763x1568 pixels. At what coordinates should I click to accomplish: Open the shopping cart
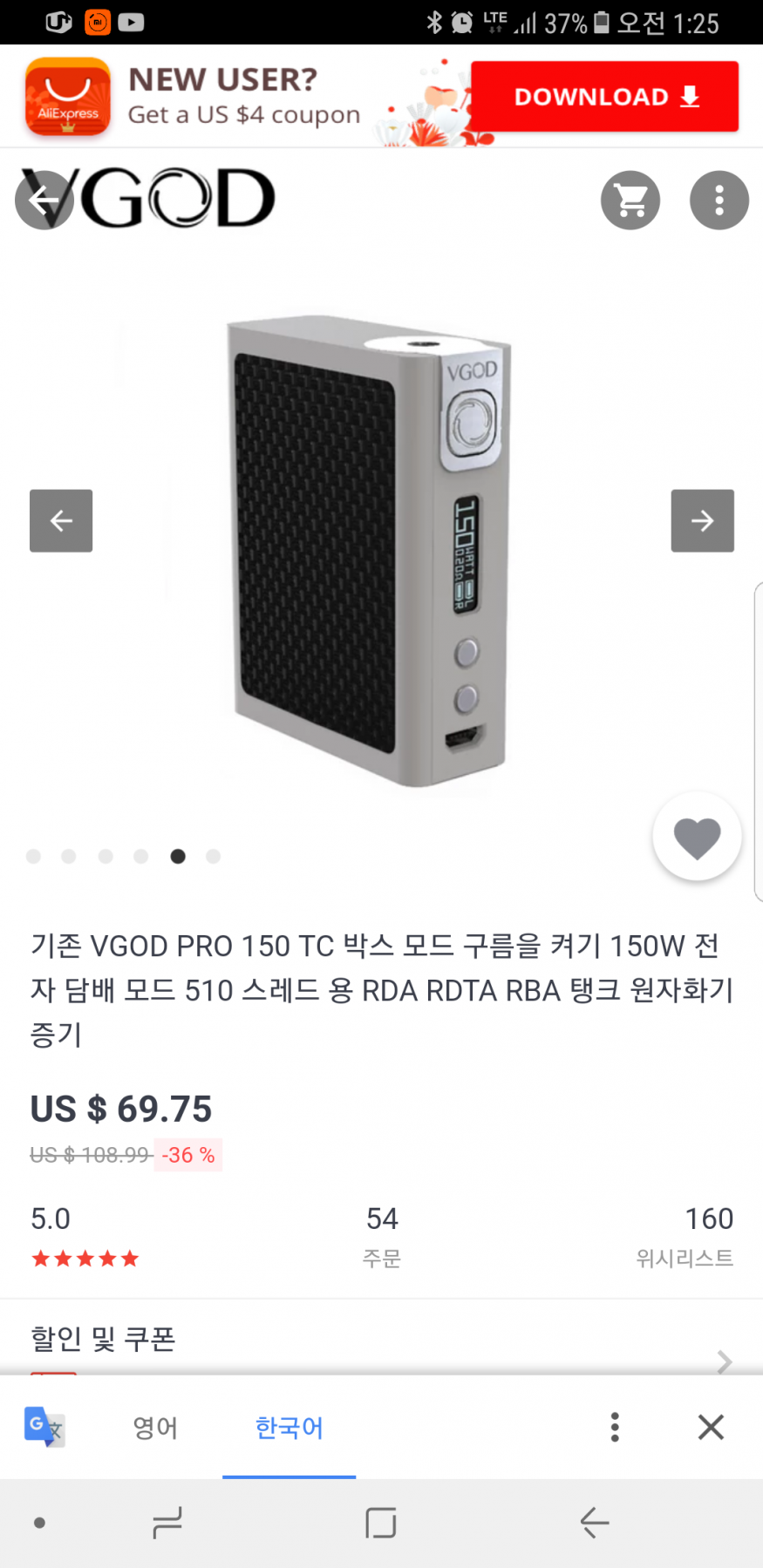(630, 200)
